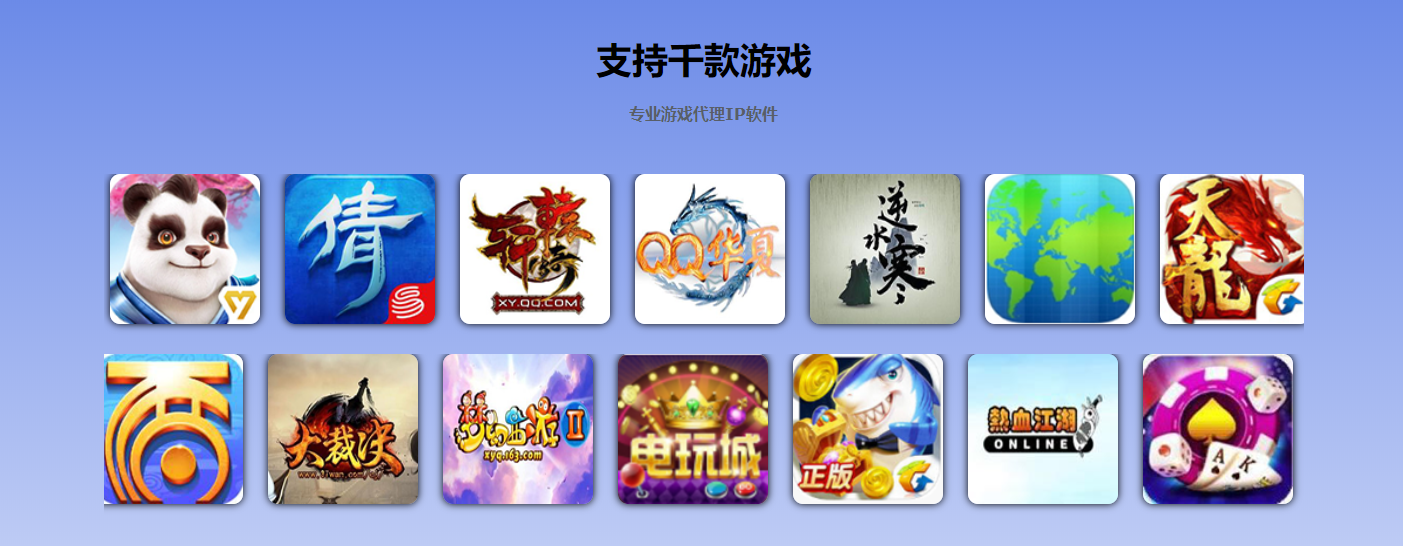Tap the golden 西 game icon
Screen dimensions: 1403x546
click(174, 429)
